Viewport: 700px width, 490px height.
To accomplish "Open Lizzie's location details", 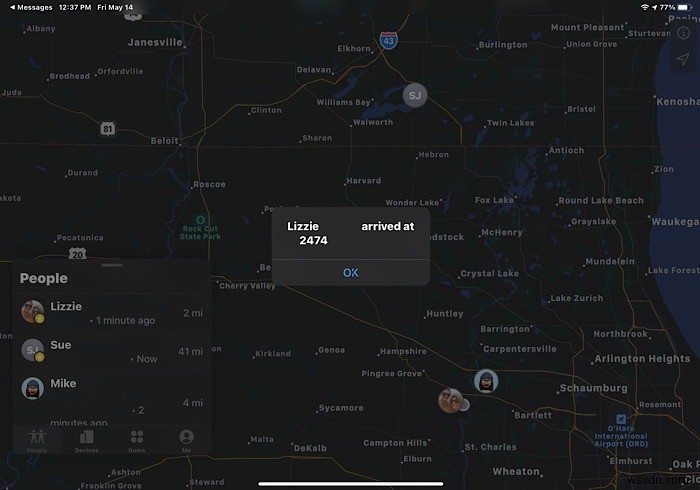I will coord(110,312).
